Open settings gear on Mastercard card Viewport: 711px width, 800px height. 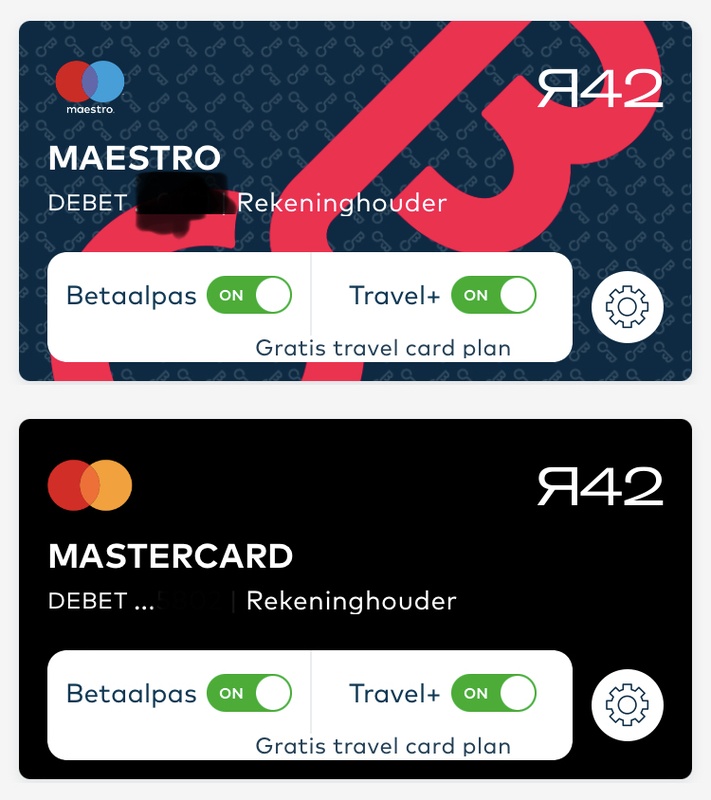pos(627,706)
